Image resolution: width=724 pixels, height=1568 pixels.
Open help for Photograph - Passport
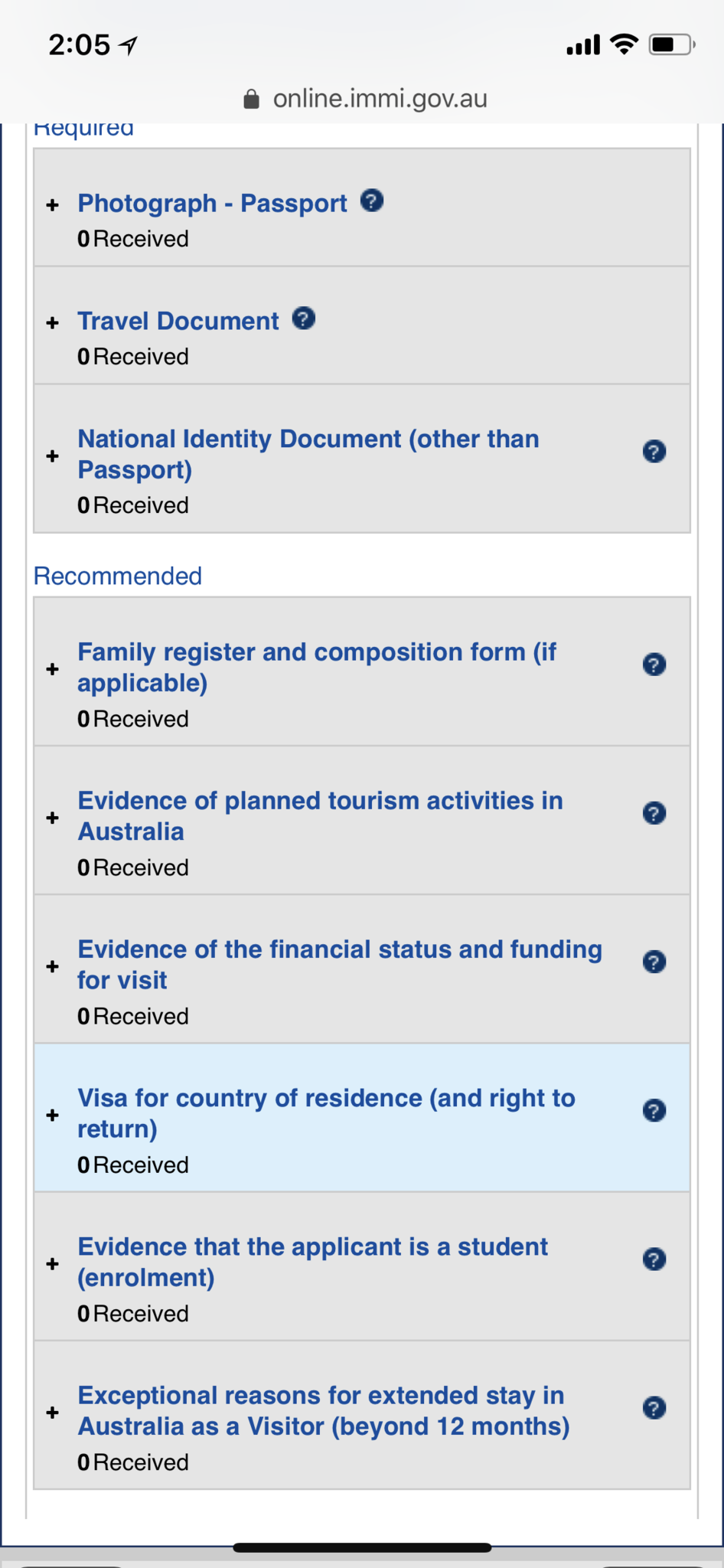tap(372, 201)
